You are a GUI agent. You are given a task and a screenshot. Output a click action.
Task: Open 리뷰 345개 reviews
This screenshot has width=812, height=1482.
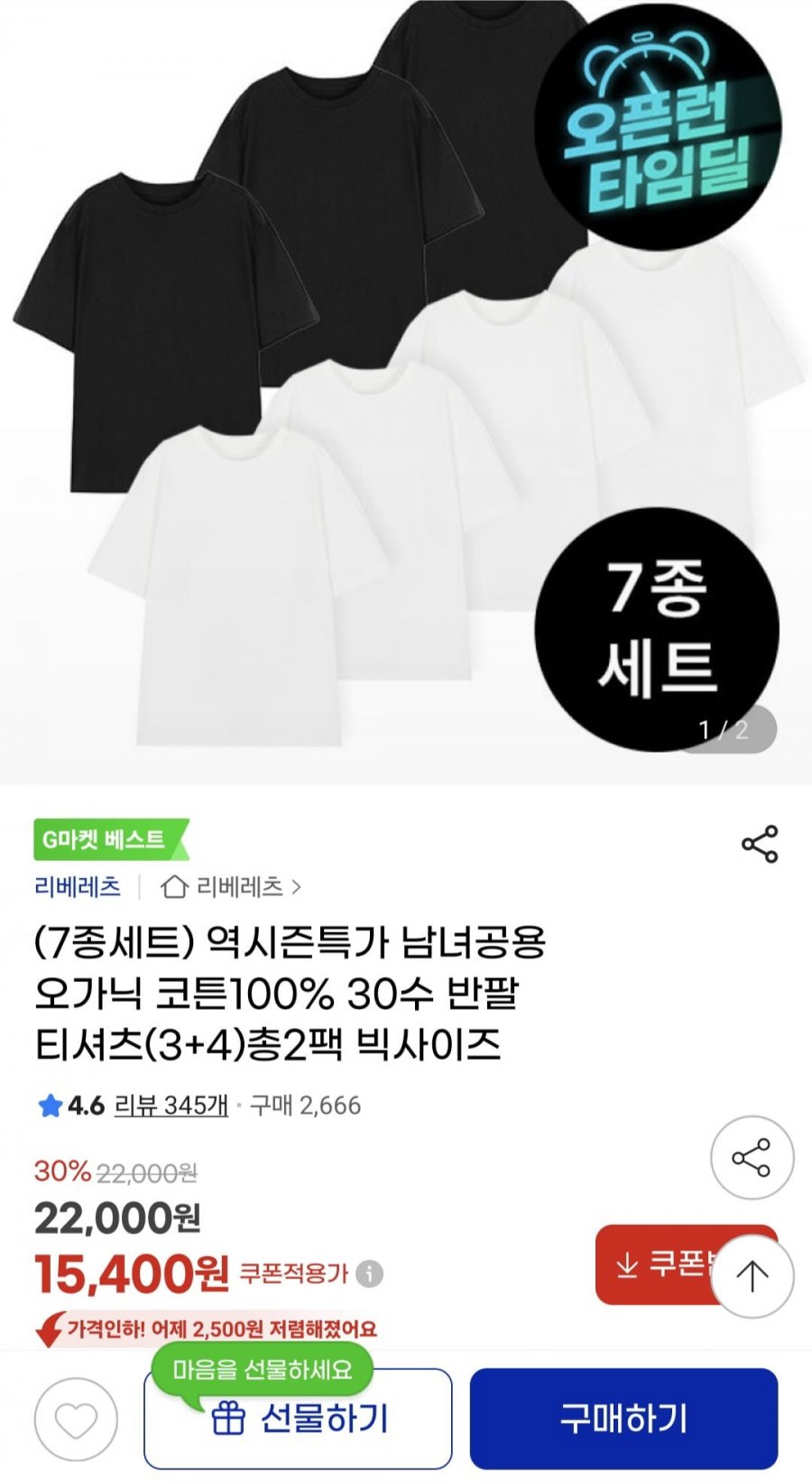[x=171, y=1106]
